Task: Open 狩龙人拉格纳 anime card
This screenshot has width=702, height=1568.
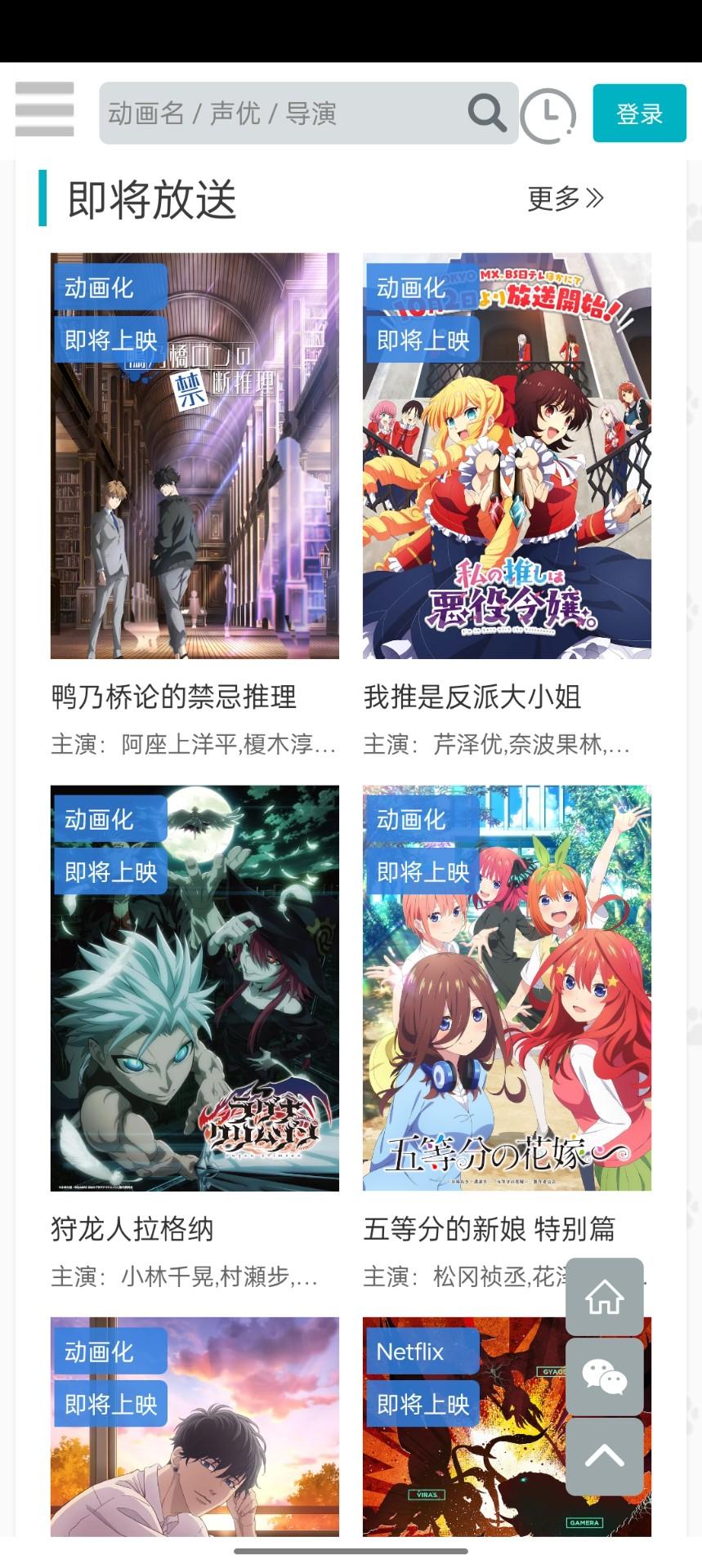Action: (x=195, y=988)
